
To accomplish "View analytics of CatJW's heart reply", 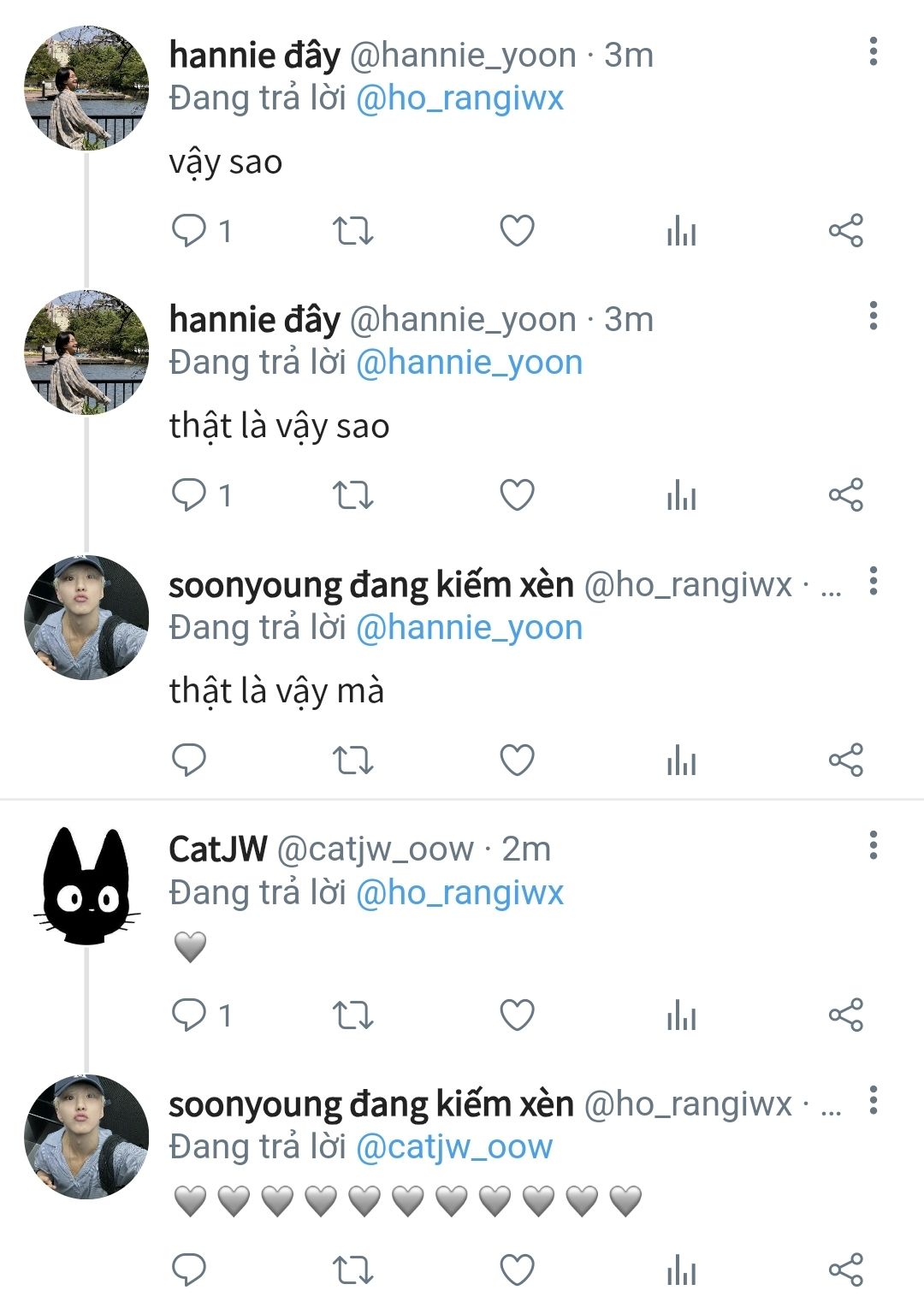I will point(681,1015).
